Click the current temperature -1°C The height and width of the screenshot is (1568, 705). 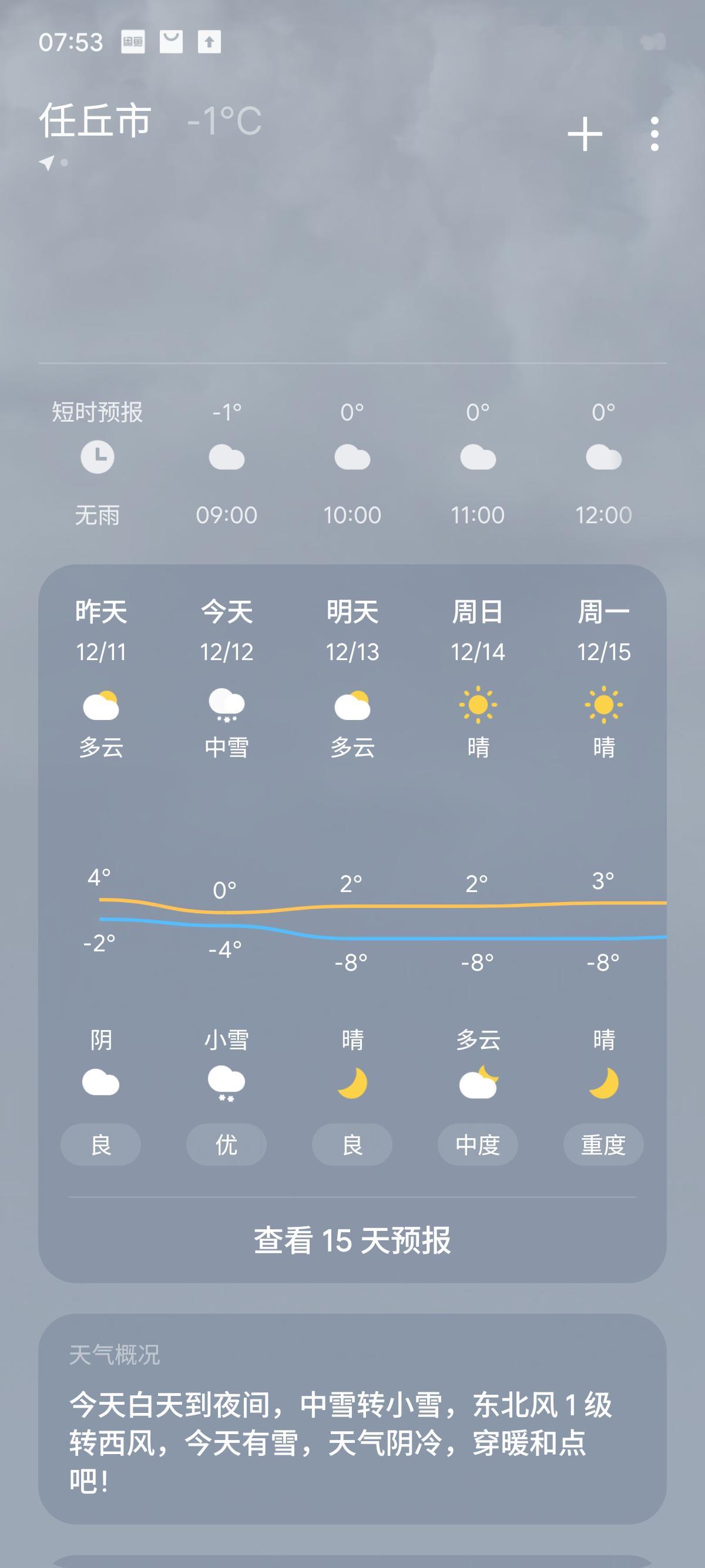click(224, 122)
